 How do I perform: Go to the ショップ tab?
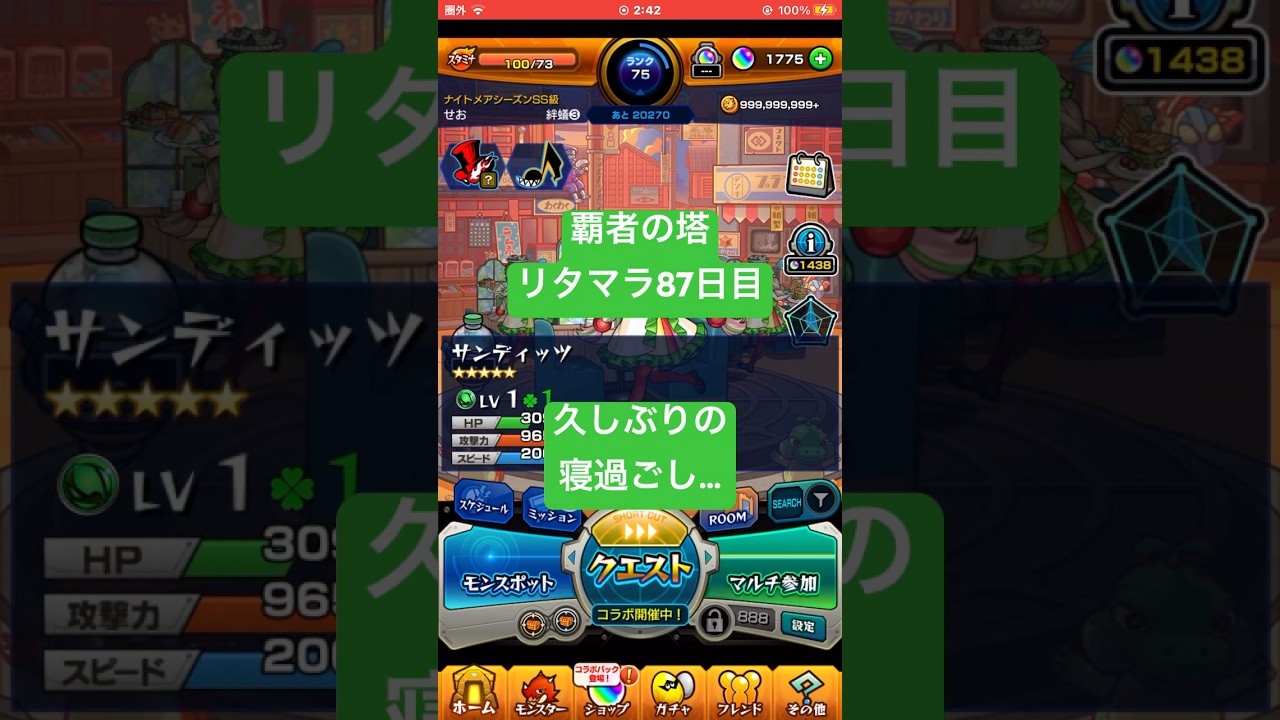tap(607, 692)
